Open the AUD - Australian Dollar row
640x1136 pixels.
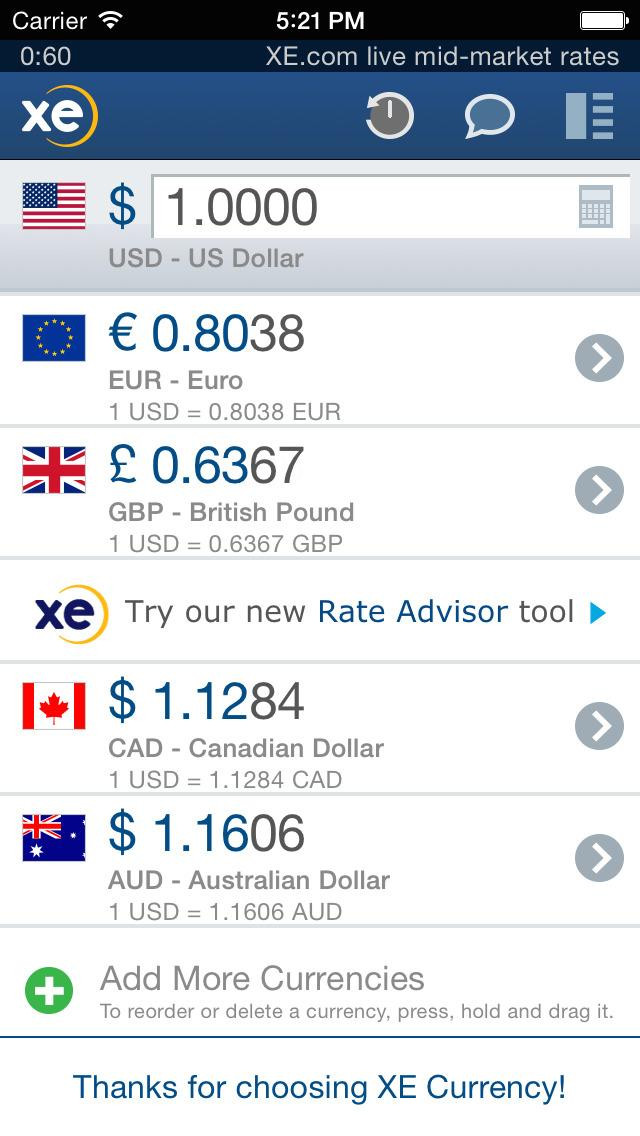320,860
